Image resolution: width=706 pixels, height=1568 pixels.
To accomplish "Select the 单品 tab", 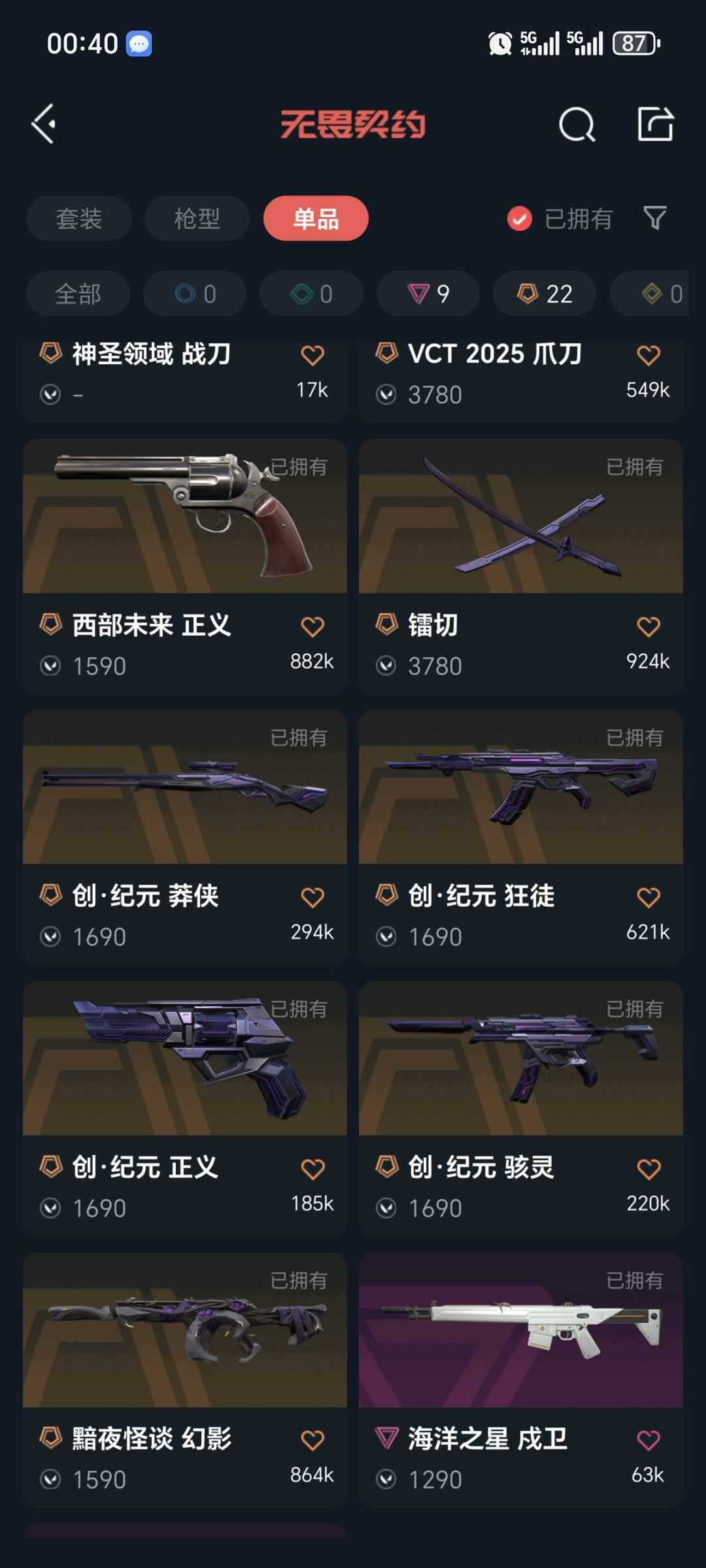I will tap(316, 218).
